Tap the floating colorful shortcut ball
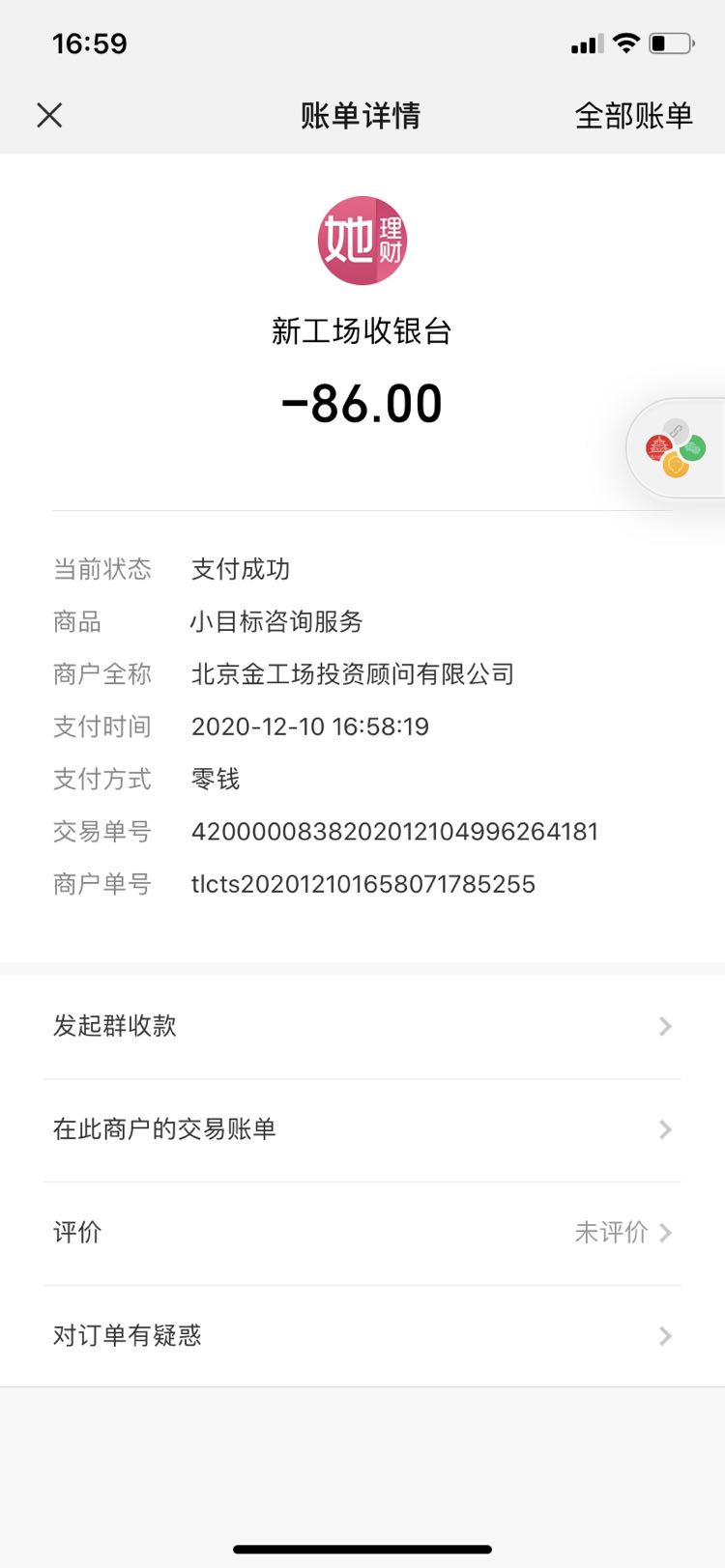Viewport: 725px width, 1568px height. (x=676, y=448)
